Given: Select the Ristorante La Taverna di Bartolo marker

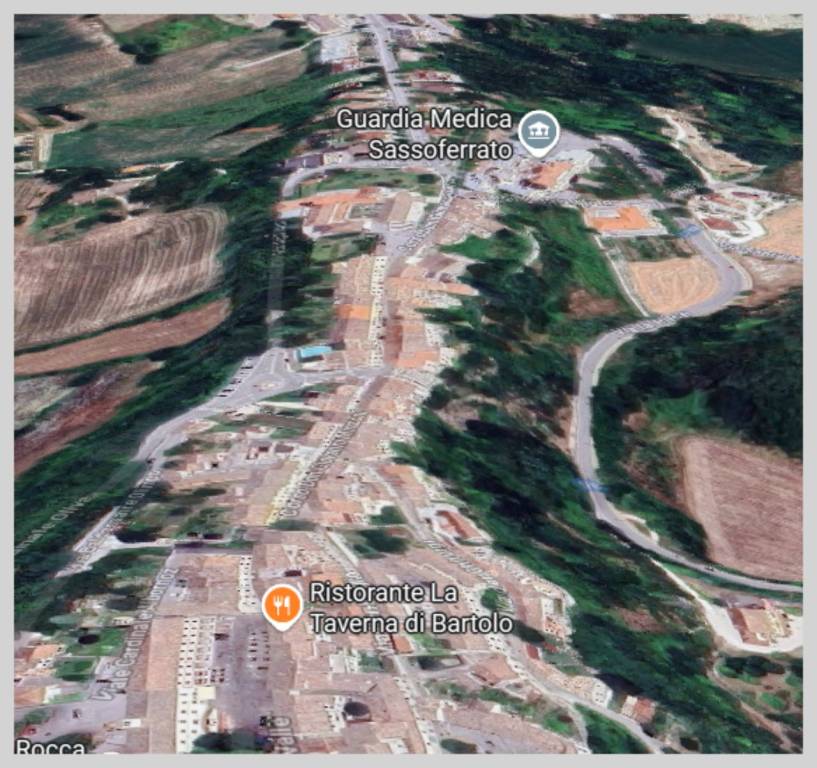Looking at the screenshot, I should coord(283,604).
